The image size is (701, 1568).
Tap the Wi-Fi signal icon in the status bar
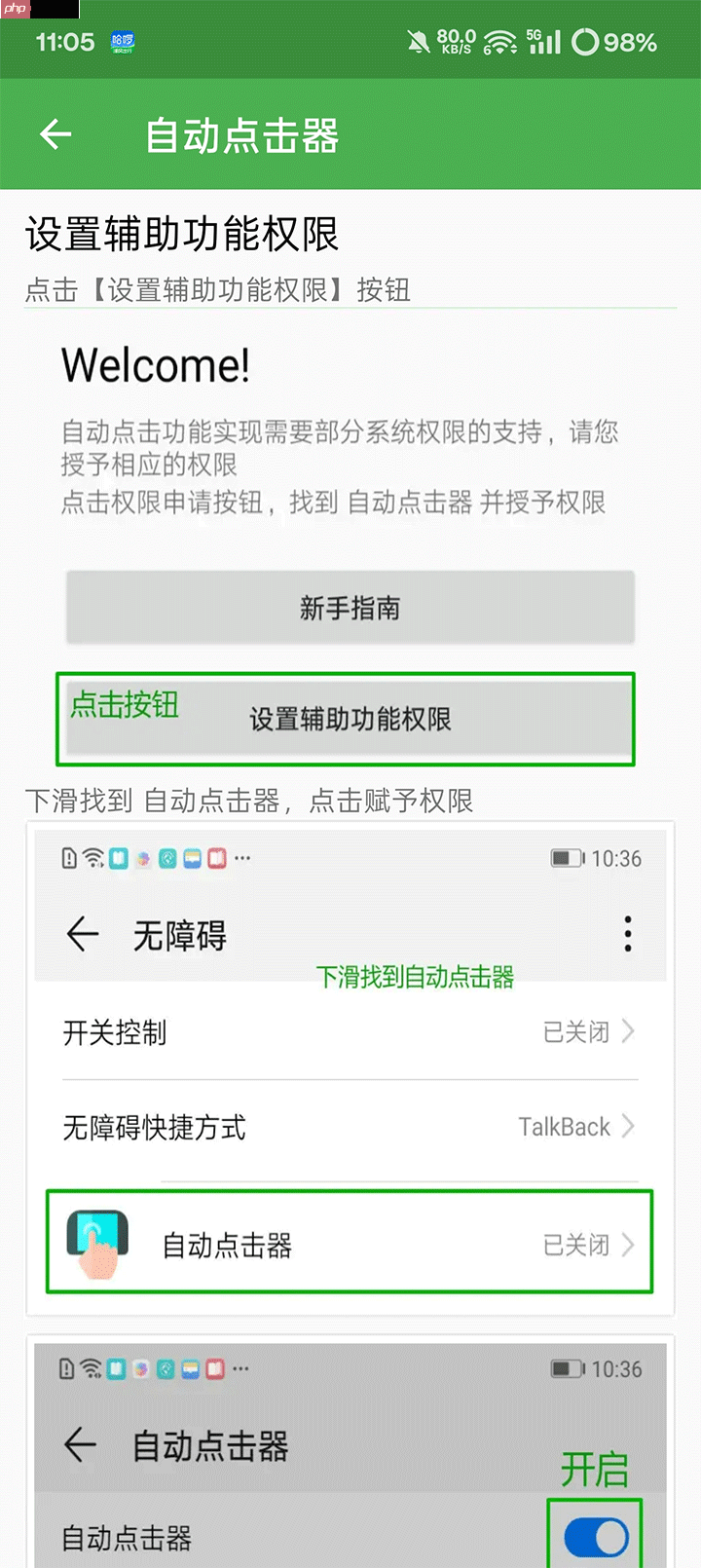(x=498, y=41)
